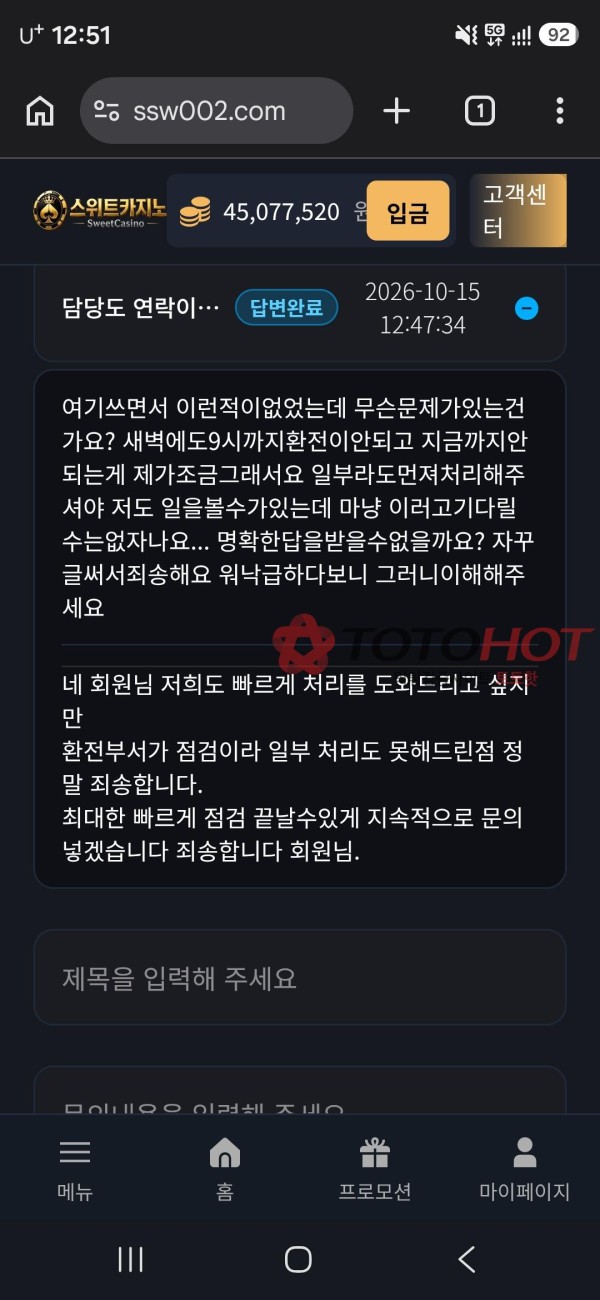Tap the ssw002.com address bar
The image size is (600, 1300).
tap(216, 111)
